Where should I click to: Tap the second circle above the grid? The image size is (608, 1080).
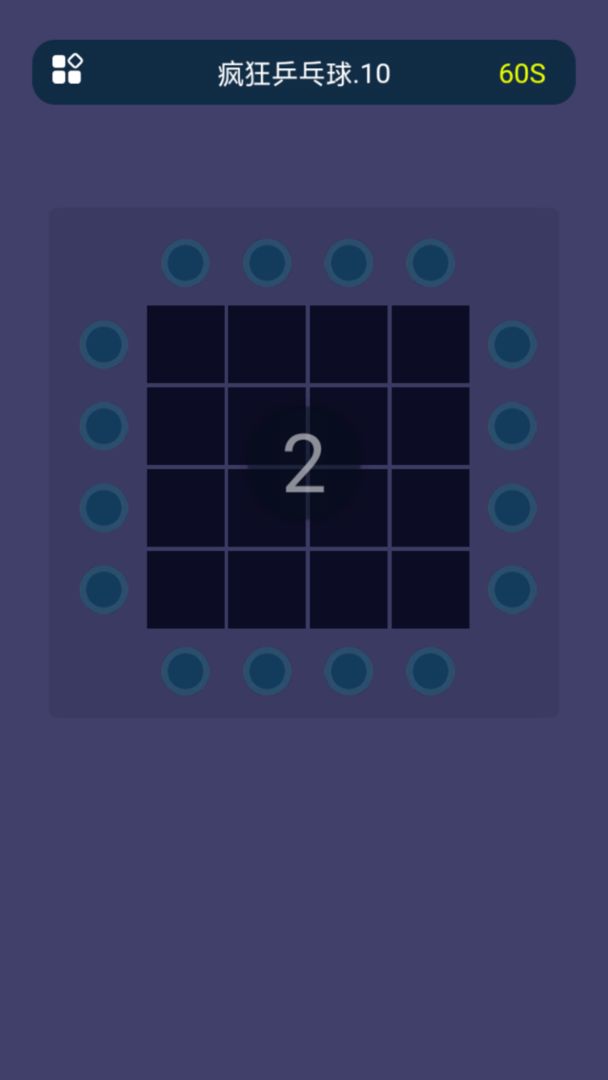coord(267,263)
